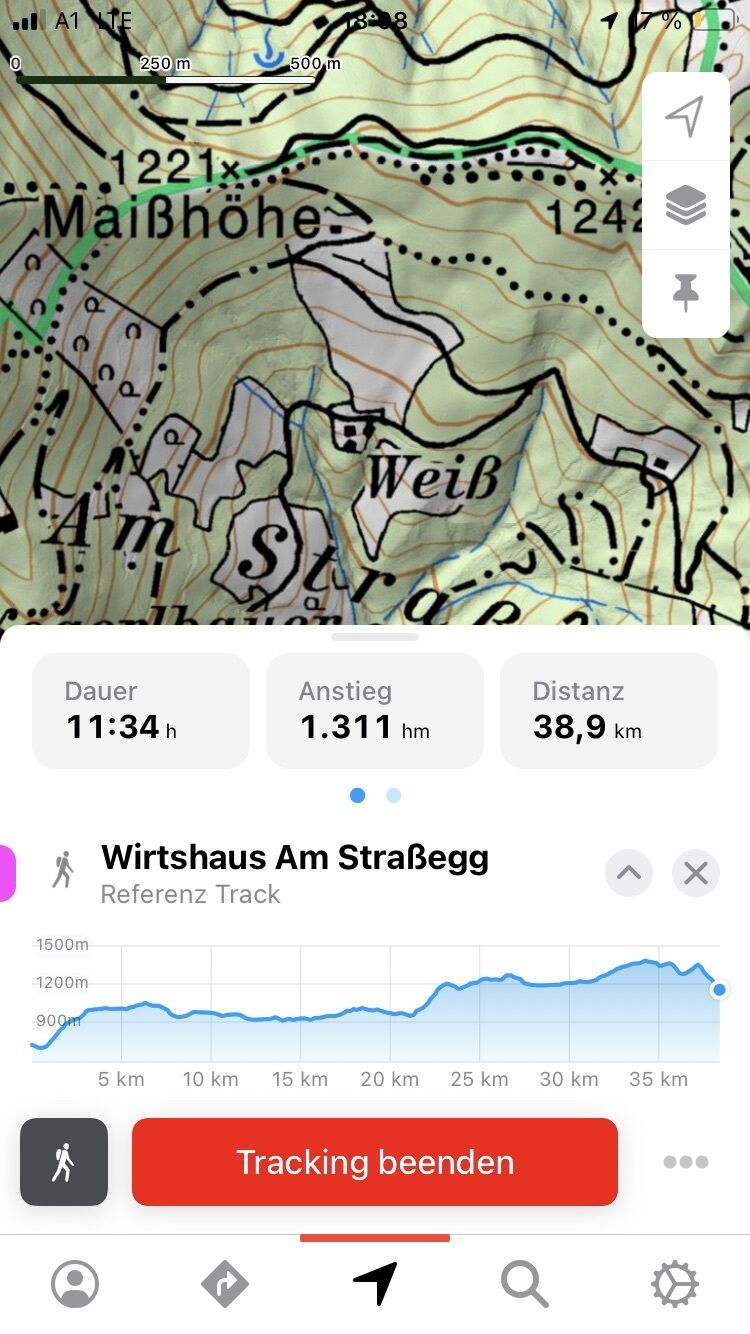
Task: Show the second statistics page dot
Action: pyautogui.click(x=393, y=796)
